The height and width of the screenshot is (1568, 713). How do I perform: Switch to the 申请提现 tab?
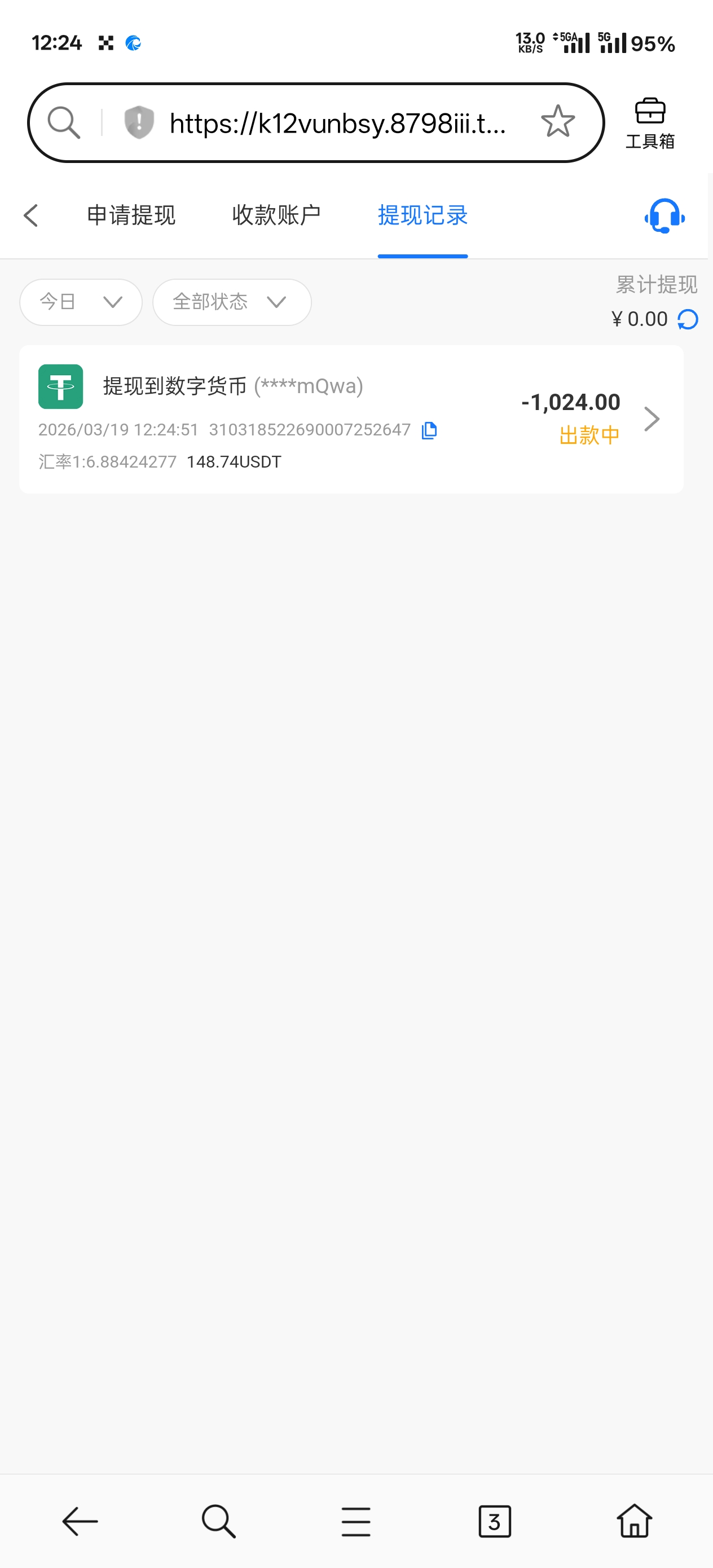click(x=131, y=215)
